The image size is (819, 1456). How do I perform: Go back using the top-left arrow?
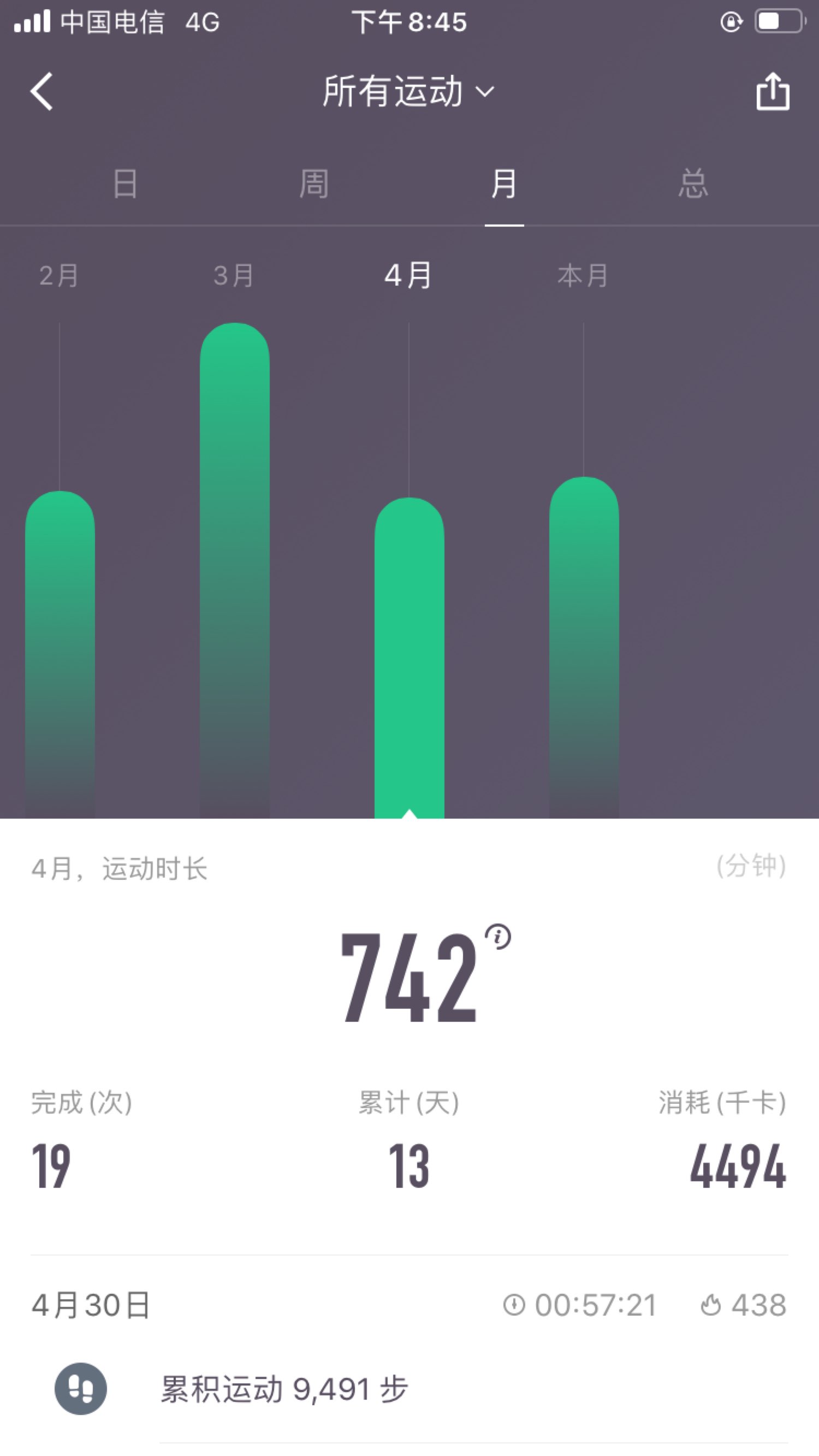pos(42,91)
